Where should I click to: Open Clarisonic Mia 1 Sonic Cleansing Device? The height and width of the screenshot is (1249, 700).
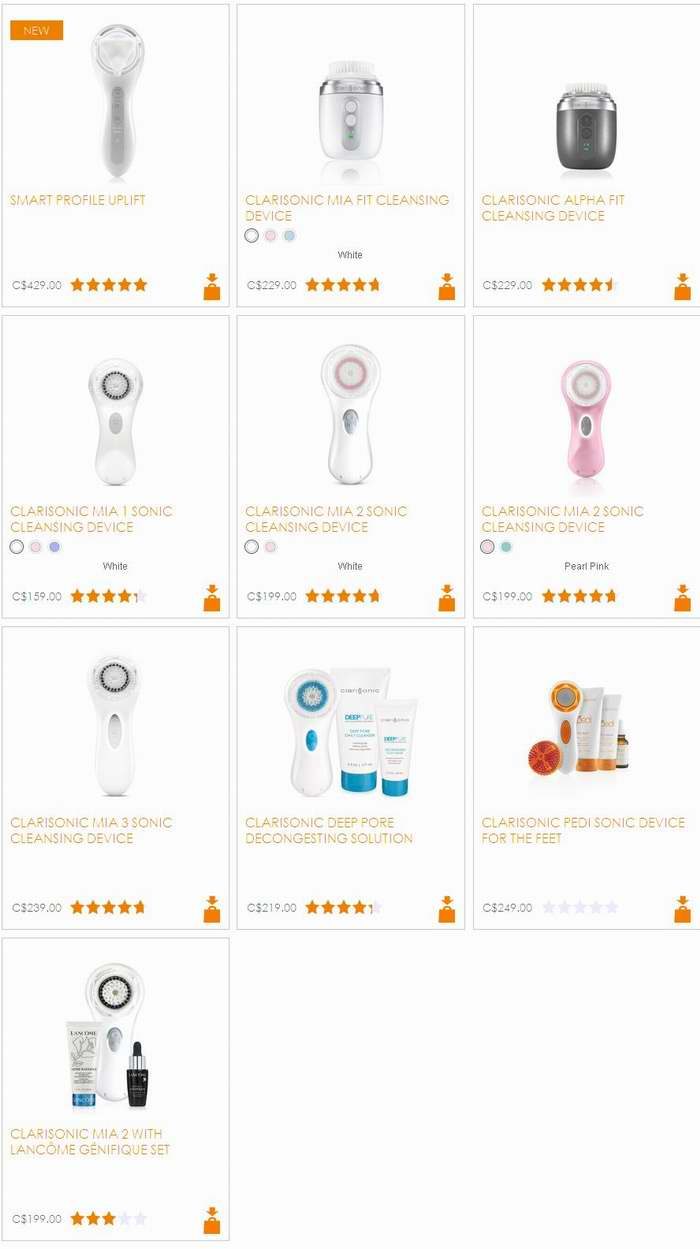pos(76,518)
